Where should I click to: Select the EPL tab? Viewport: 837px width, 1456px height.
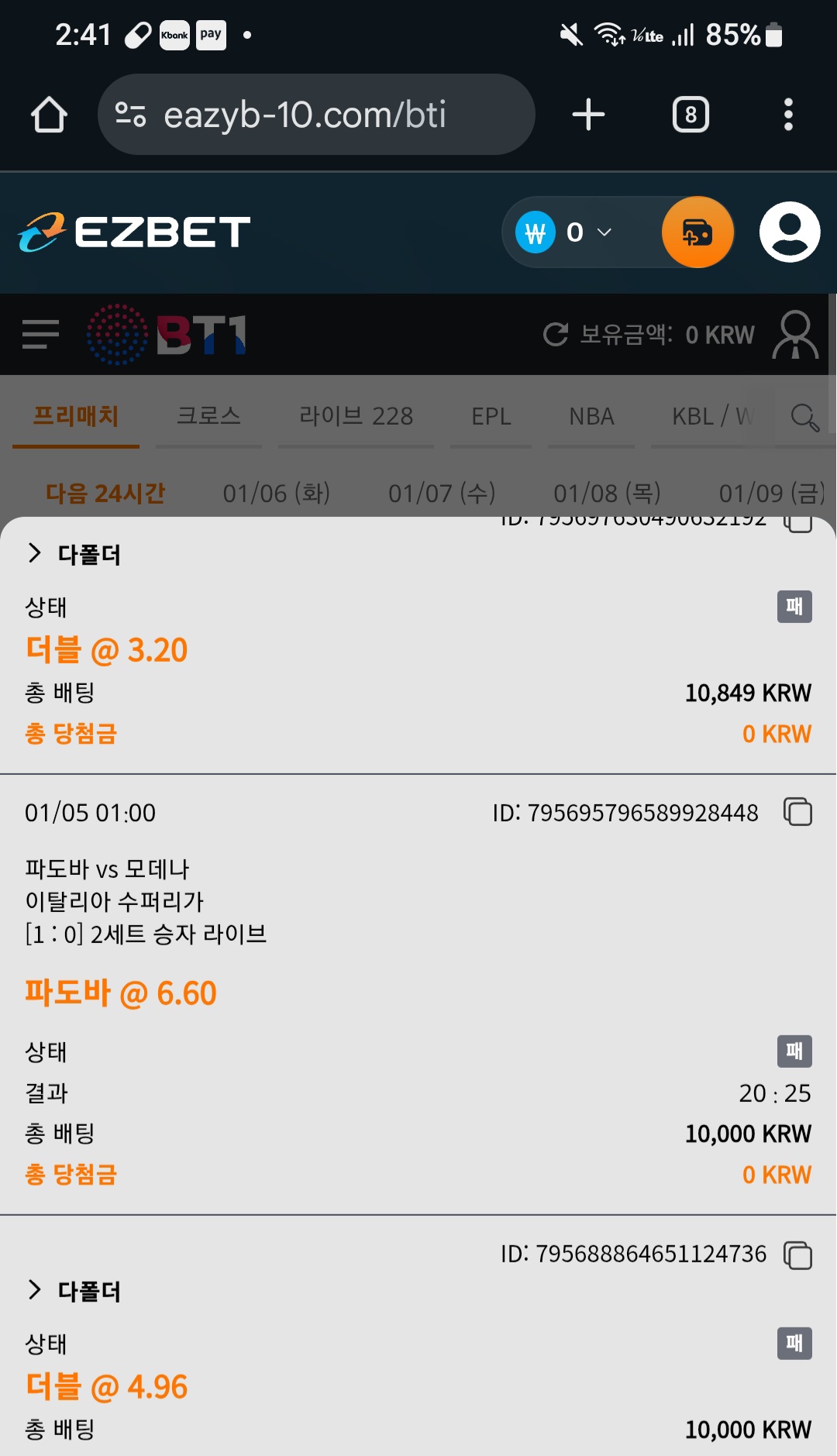click(491, 416)
